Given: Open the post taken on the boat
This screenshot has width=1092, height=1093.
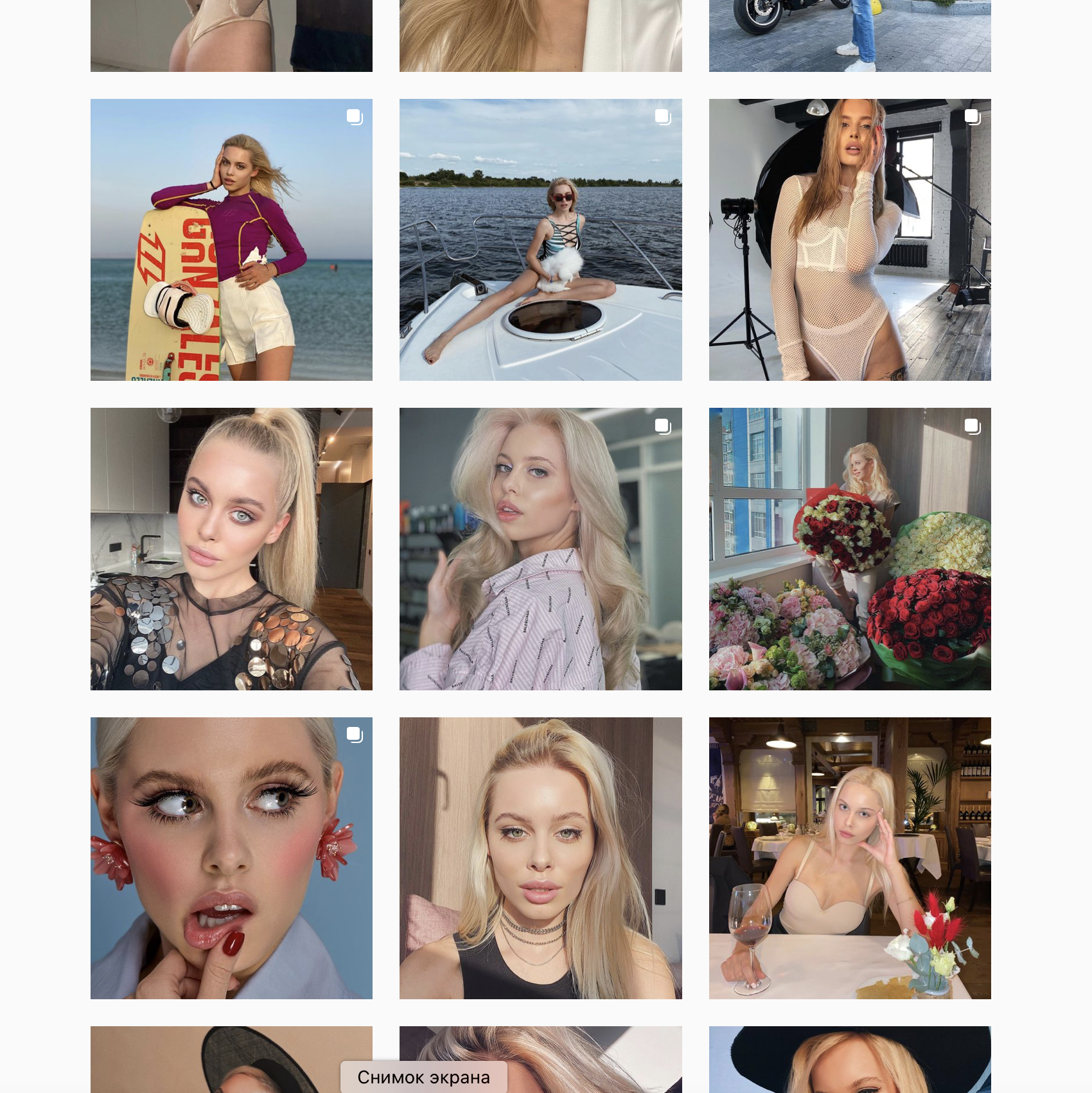Looking at the screenshot, I should pyautogui.click(x=540, y=240).
